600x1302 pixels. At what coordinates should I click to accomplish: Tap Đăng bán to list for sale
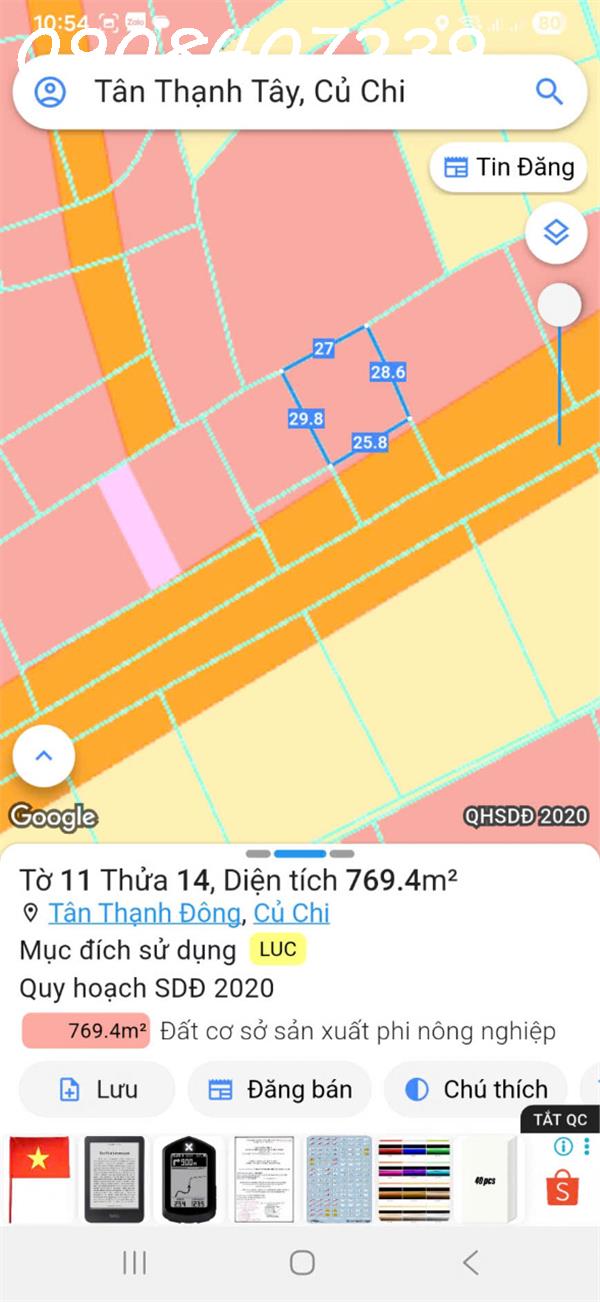[279, 1089]
